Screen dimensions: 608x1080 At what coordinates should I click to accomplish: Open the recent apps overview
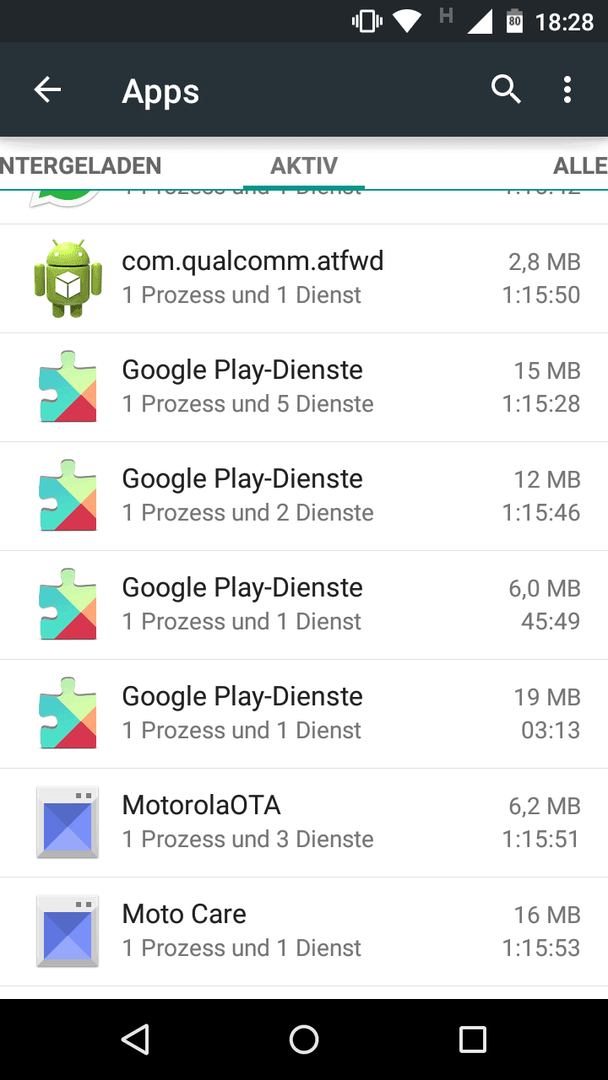click(472, 1039)
